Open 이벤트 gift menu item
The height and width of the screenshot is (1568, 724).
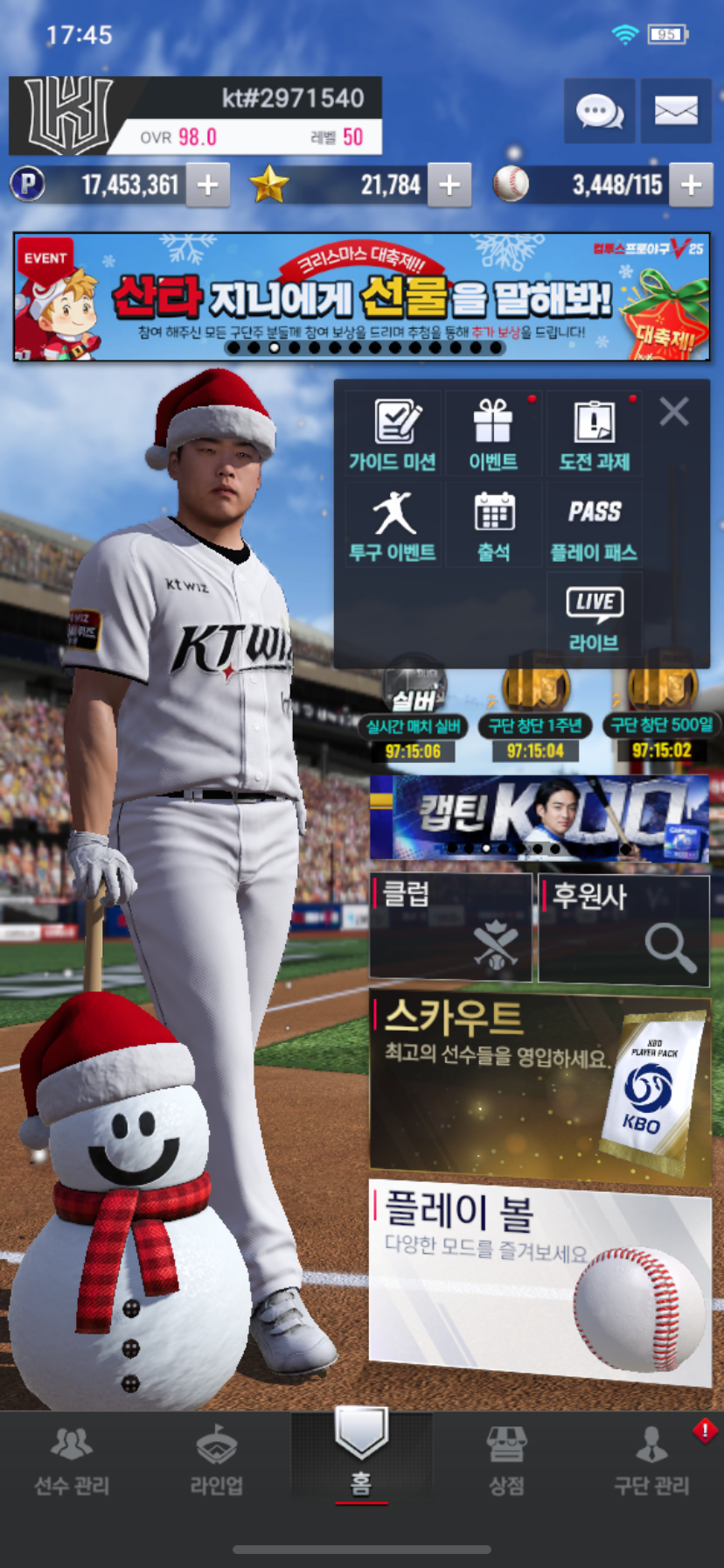point(493,435)
